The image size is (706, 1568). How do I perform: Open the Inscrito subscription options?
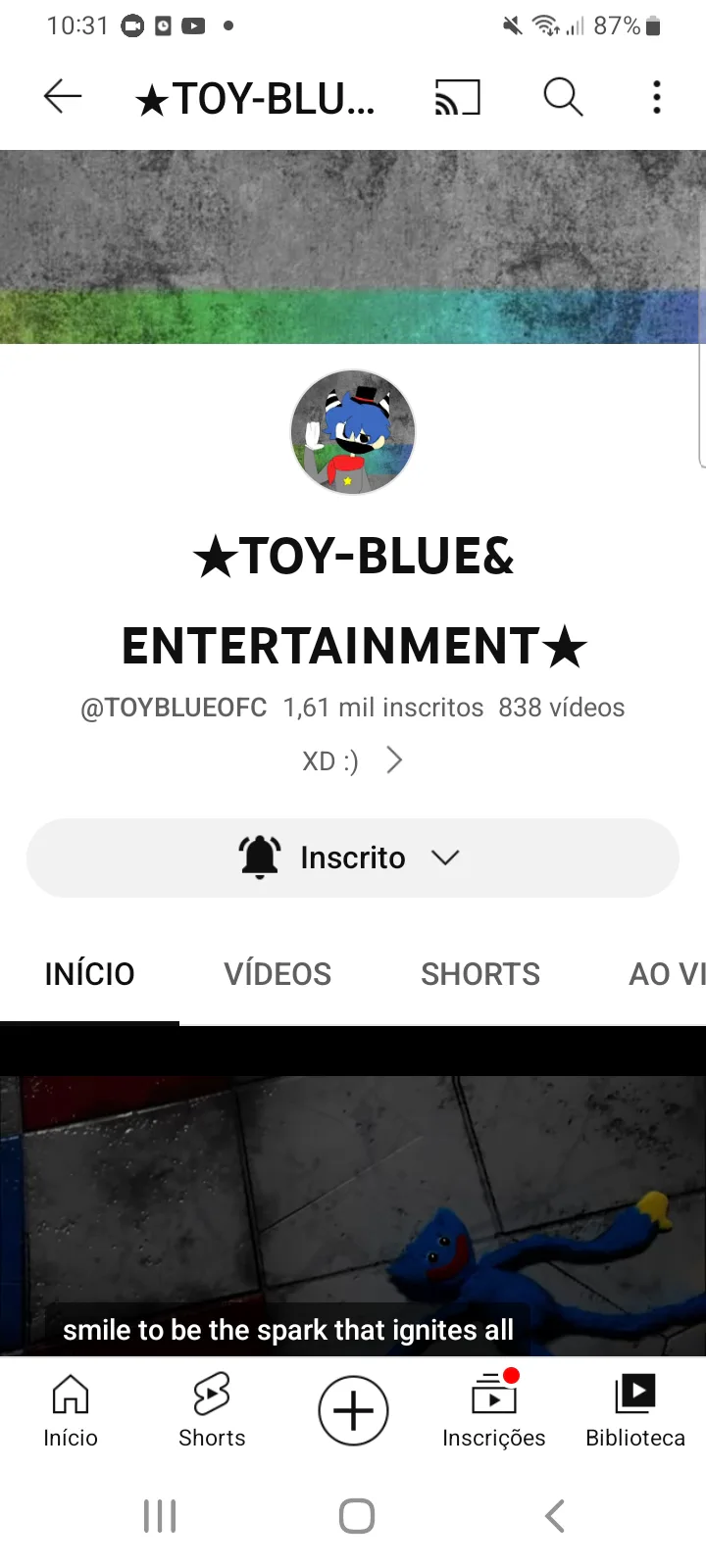pyautogui.click(x=353, y=857)
